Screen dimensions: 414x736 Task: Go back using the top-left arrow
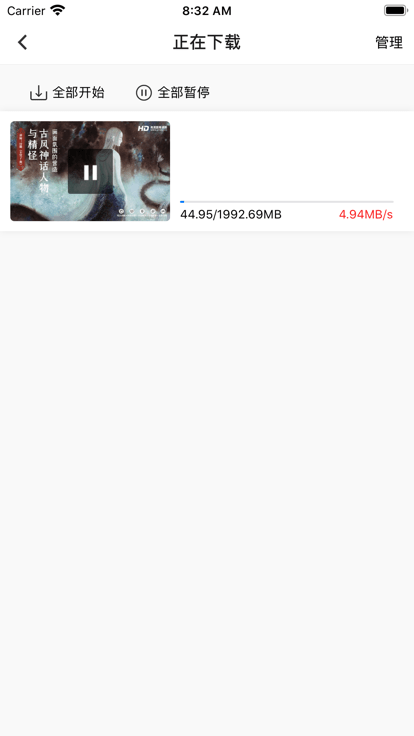pyautogui.click(x=23, y=42)
